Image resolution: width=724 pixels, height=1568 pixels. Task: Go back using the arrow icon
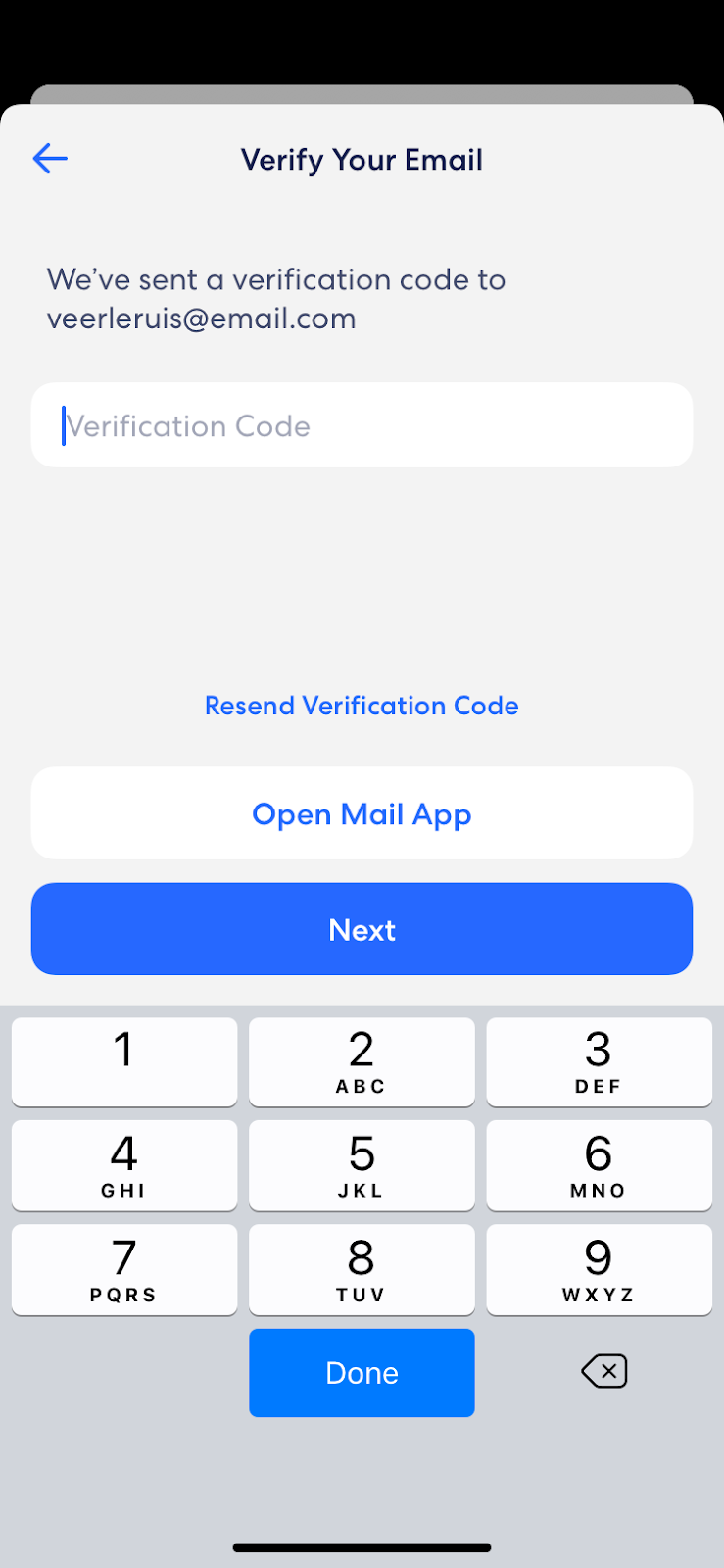50,158
